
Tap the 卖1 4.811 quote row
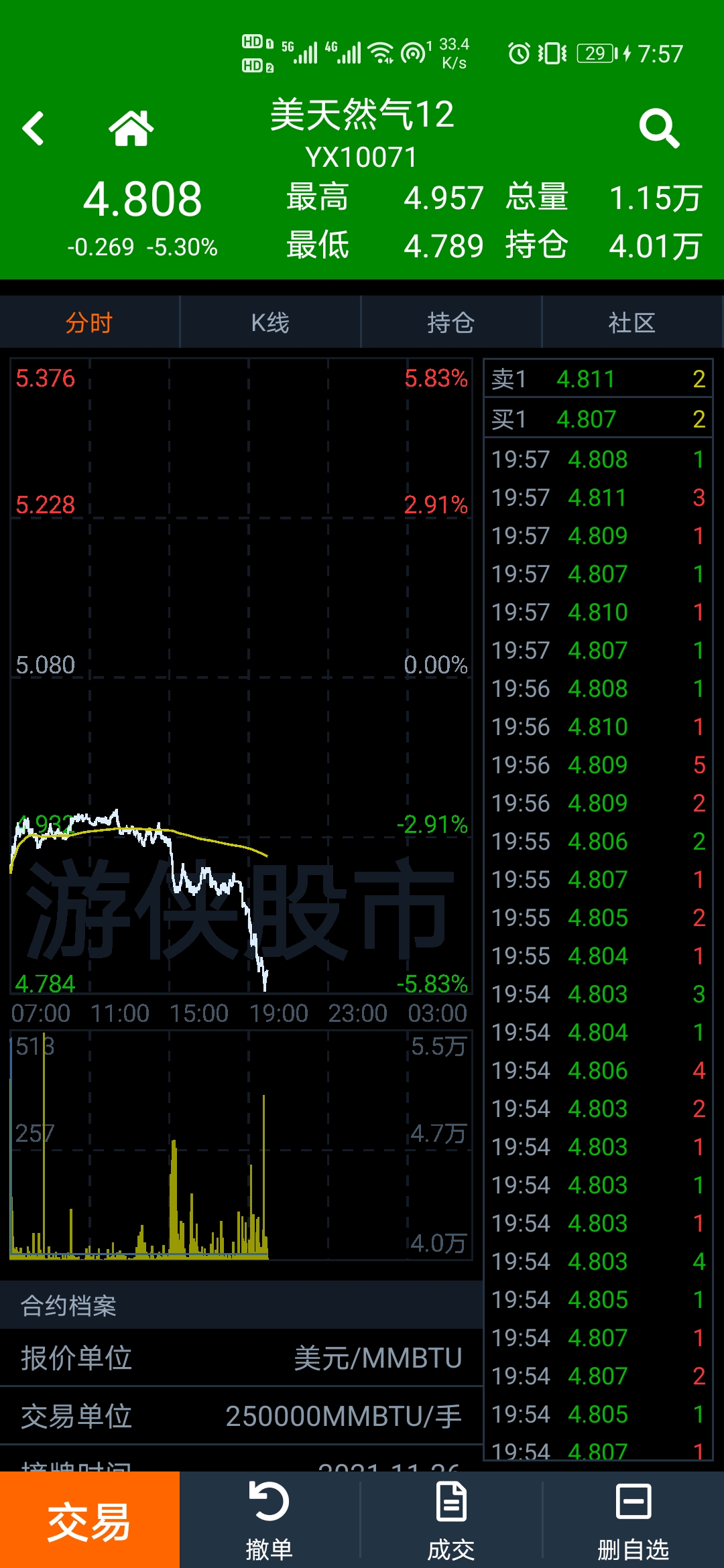[598, 379]
